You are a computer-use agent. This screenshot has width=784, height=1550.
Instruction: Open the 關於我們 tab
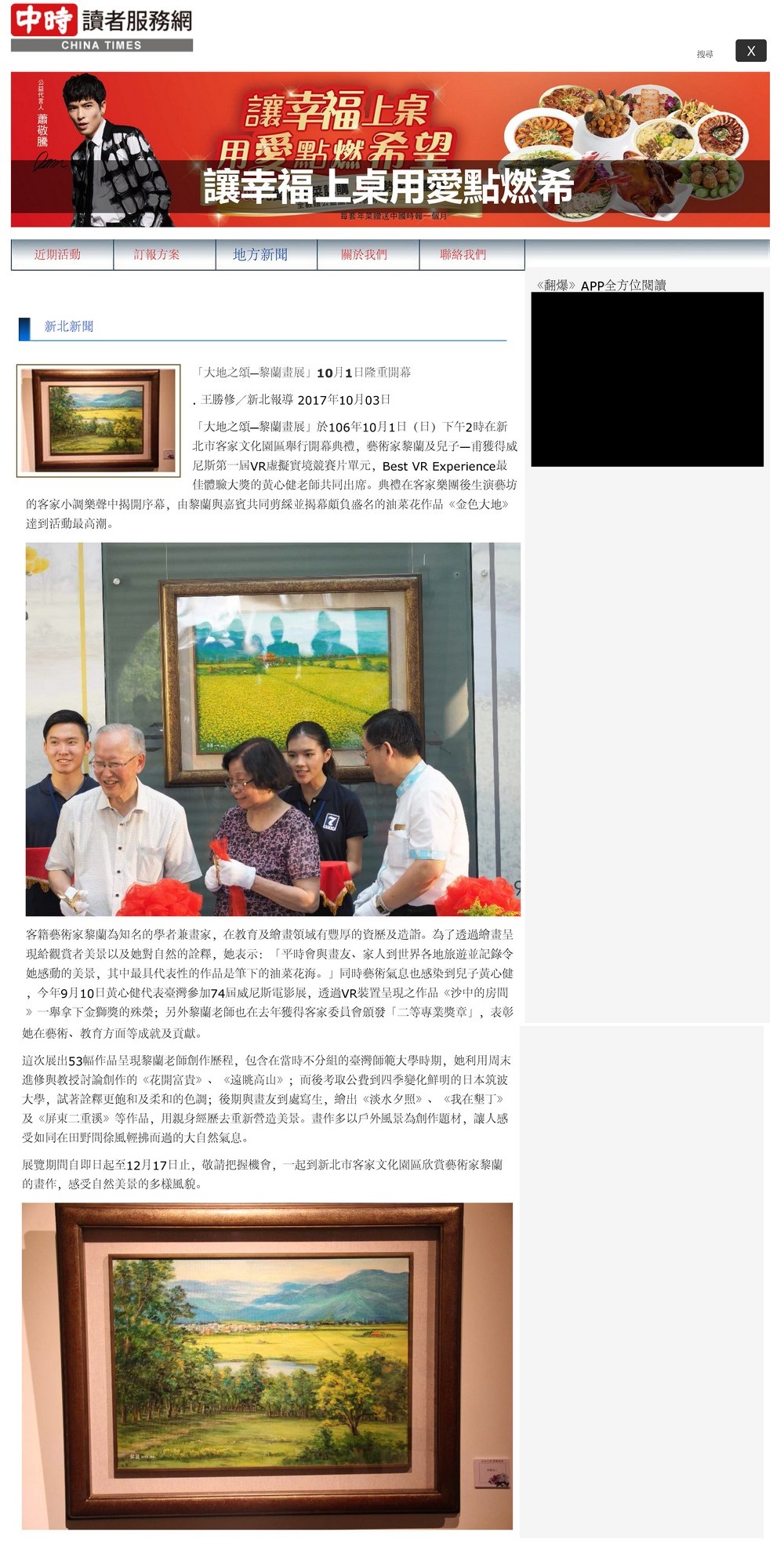point(364,255)
